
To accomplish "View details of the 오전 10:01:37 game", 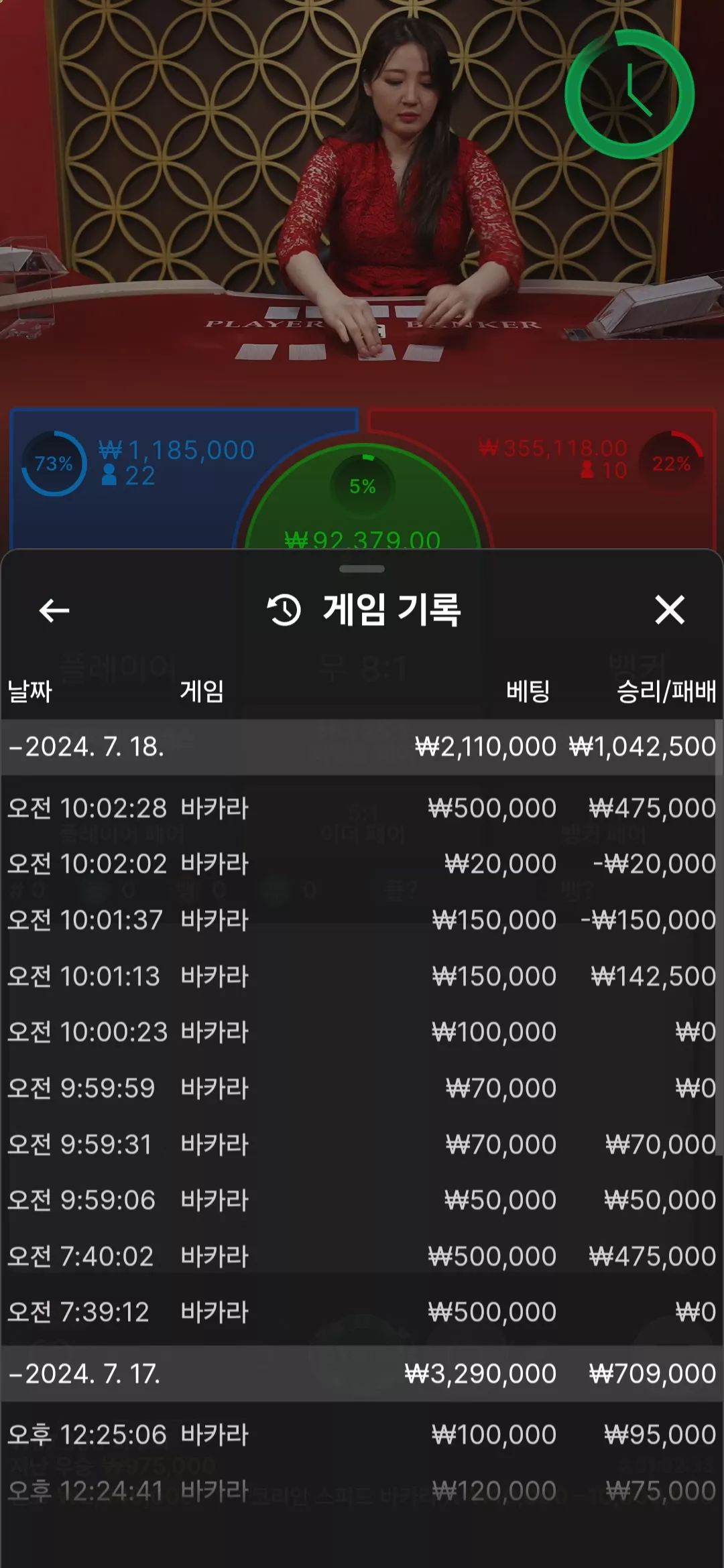I will (x=362, y=919).
